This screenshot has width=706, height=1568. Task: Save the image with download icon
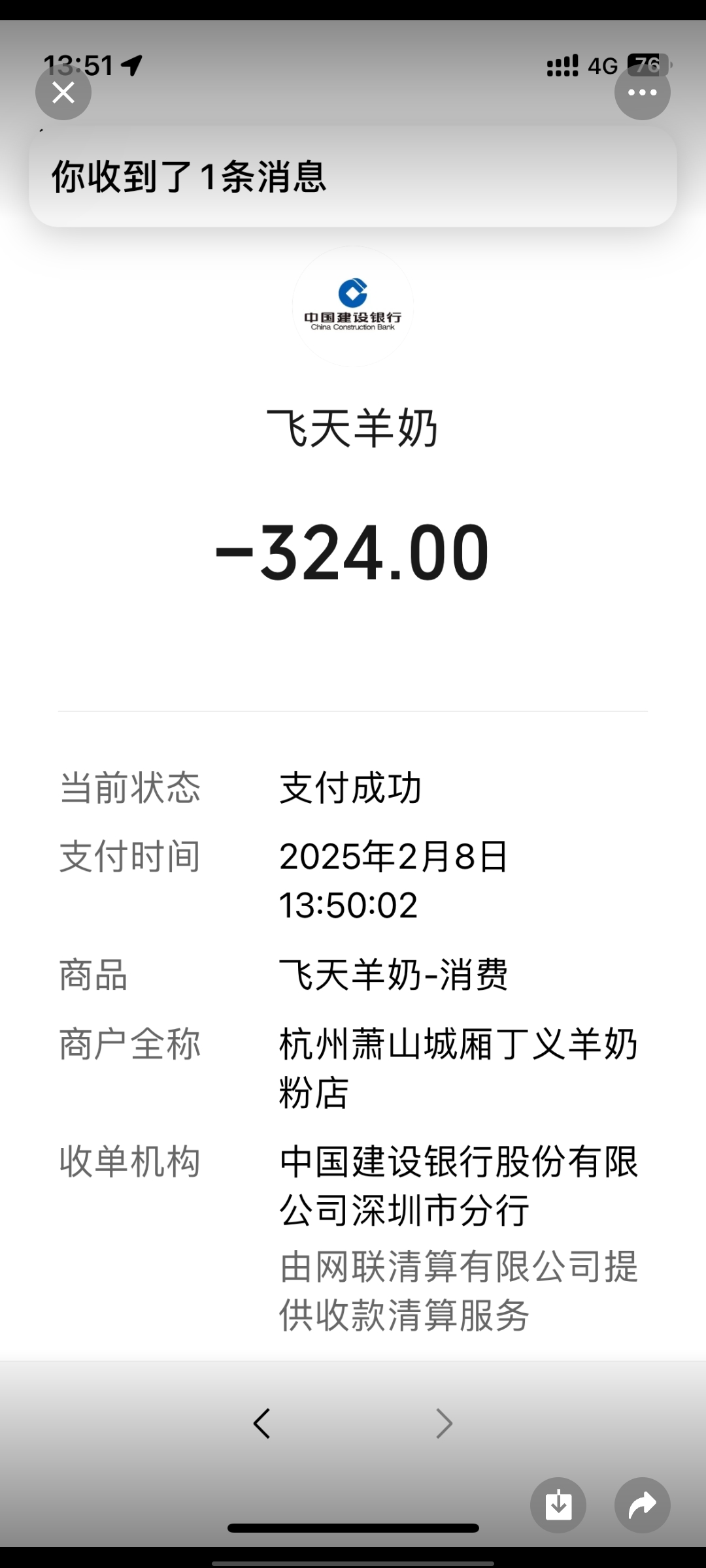coord(558,1505)
